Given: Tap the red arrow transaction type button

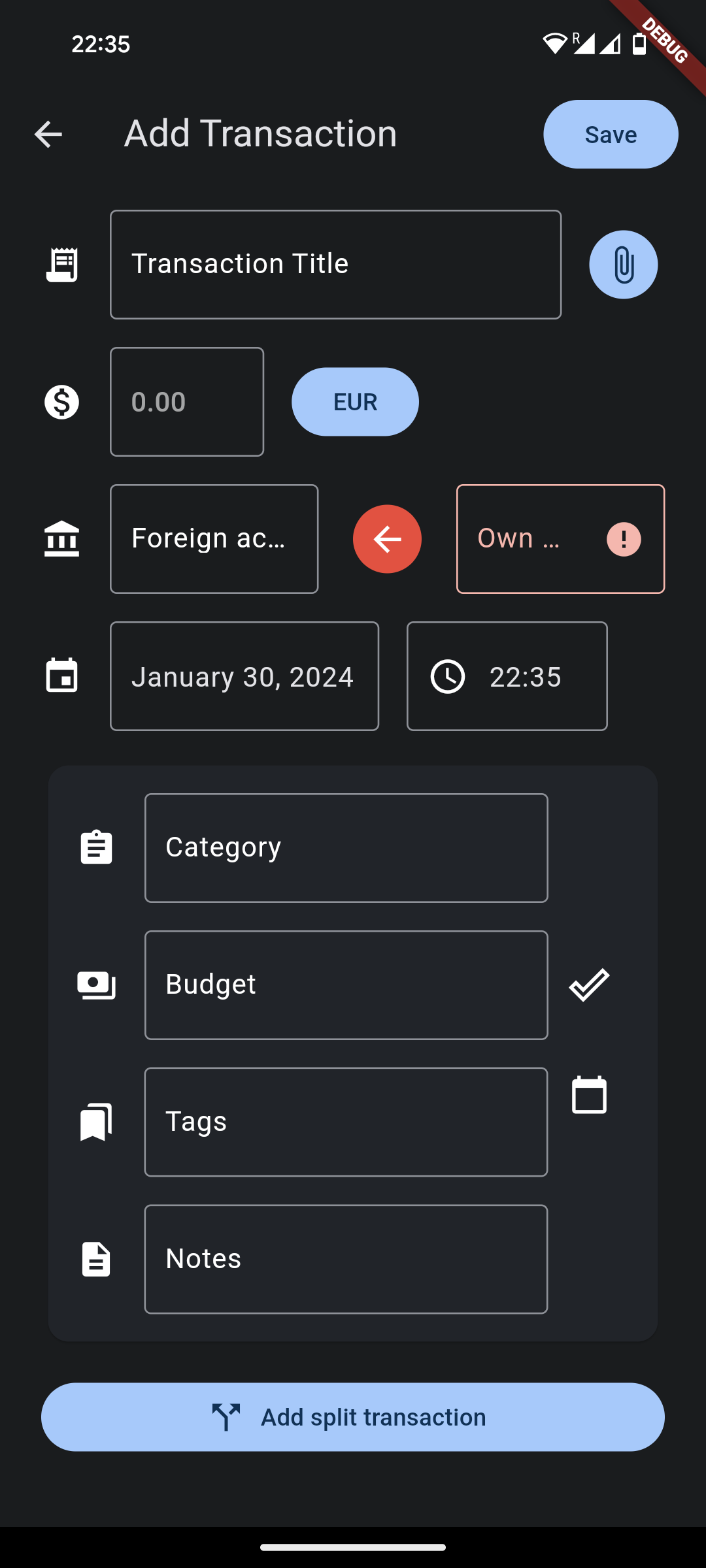Looking at the screenshot, I should [387, 539].
